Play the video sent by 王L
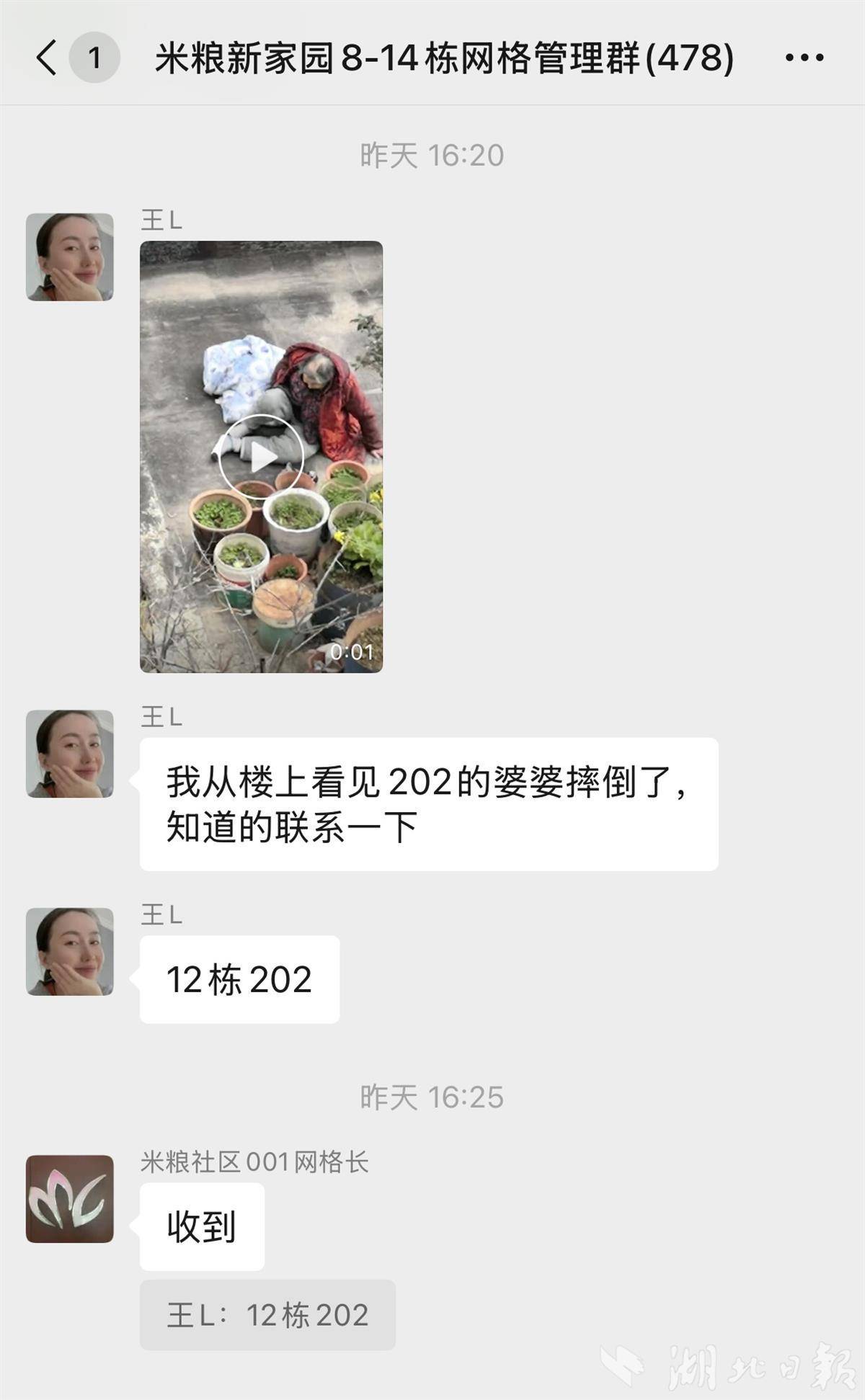Viewport: 865px width, 1400px height. (x=261, y=456)
